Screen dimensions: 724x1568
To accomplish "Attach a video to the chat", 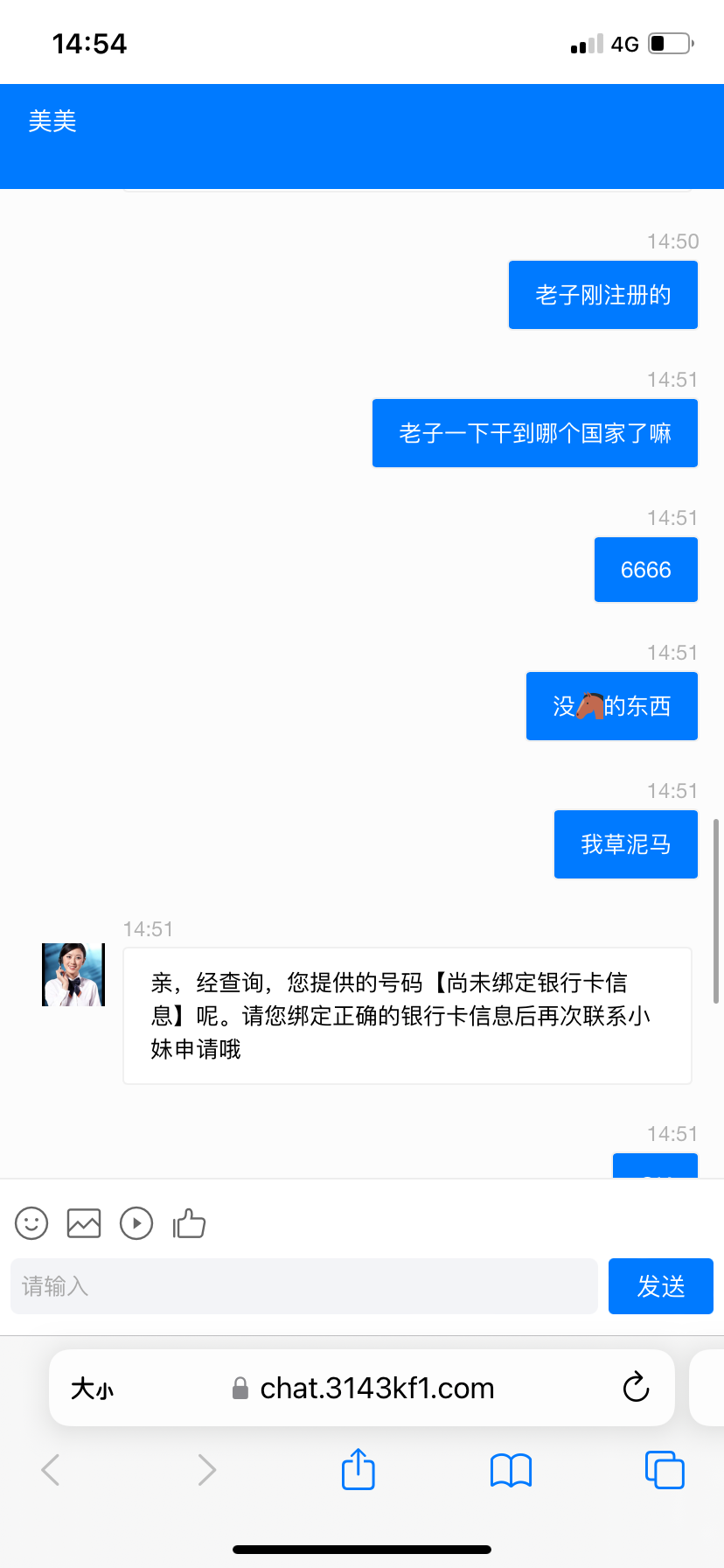I will point(136,1223).
